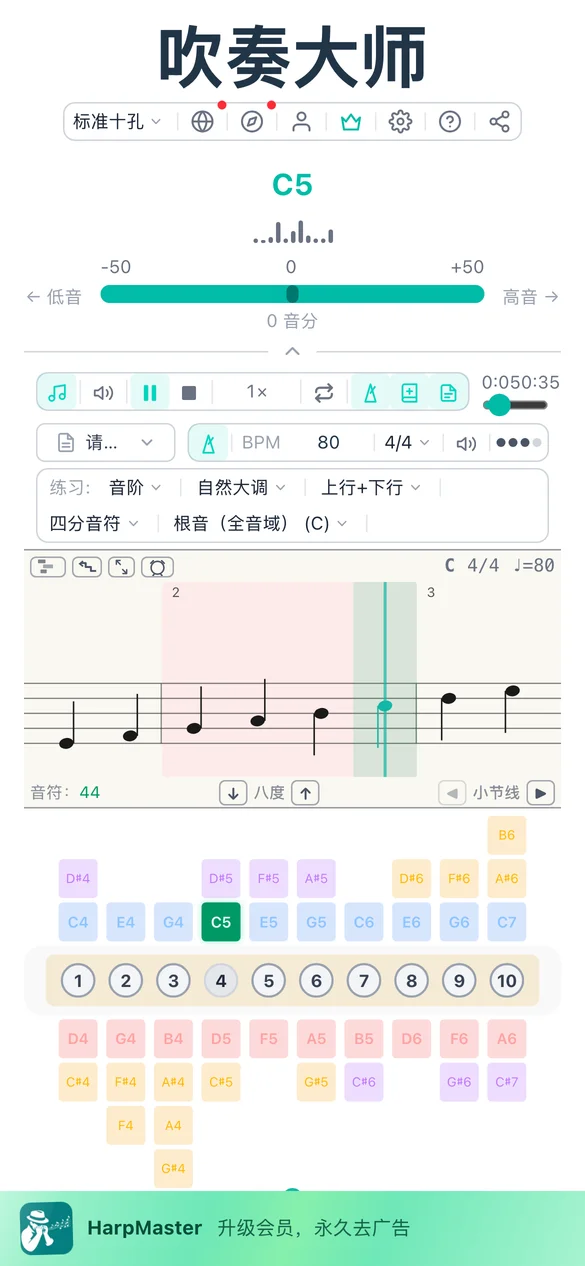Viewport: 585px width, 1266px height.
Task: Toggle the loop repeat icon
Action: pos(324,393)
